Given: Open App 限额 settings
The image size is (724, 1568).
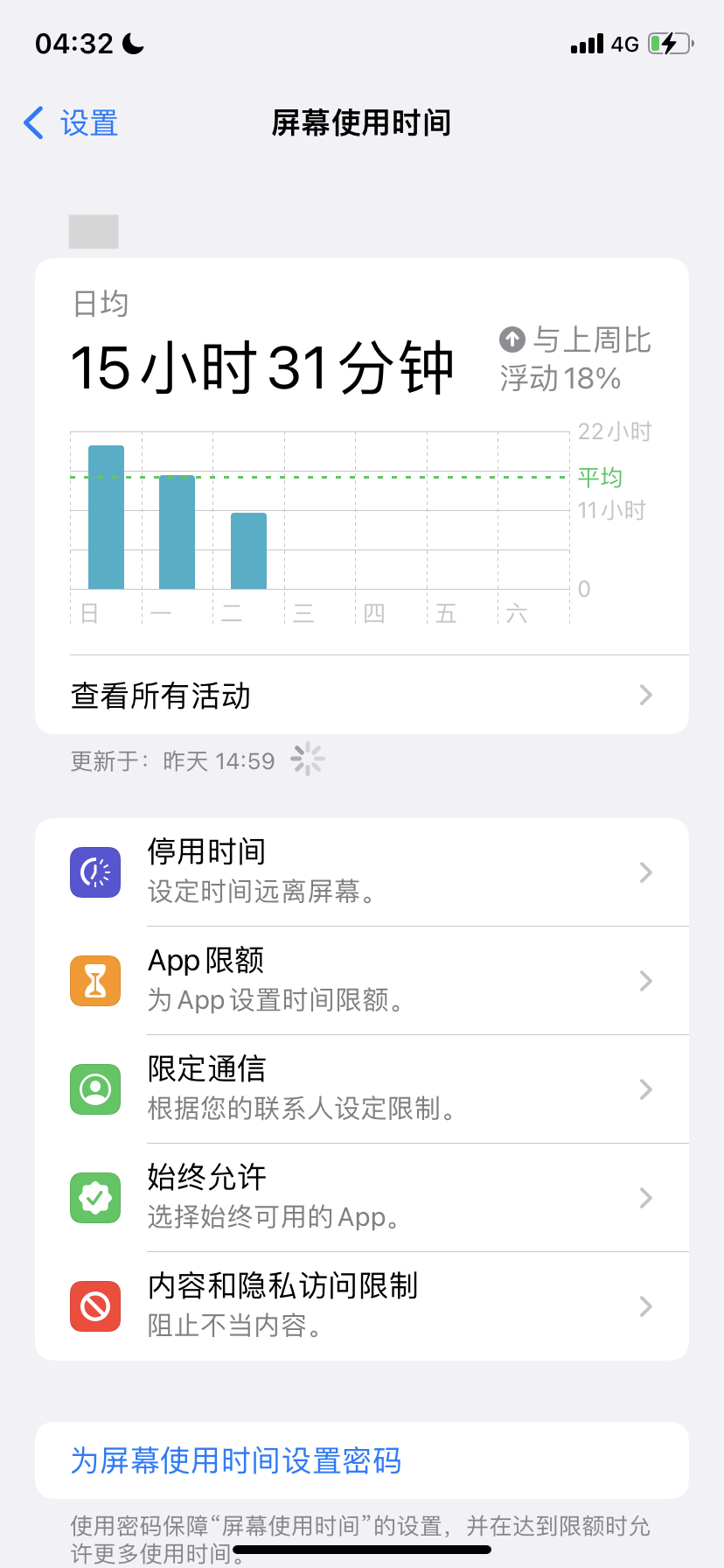Looking at the screenshot, I should point(361,980).
